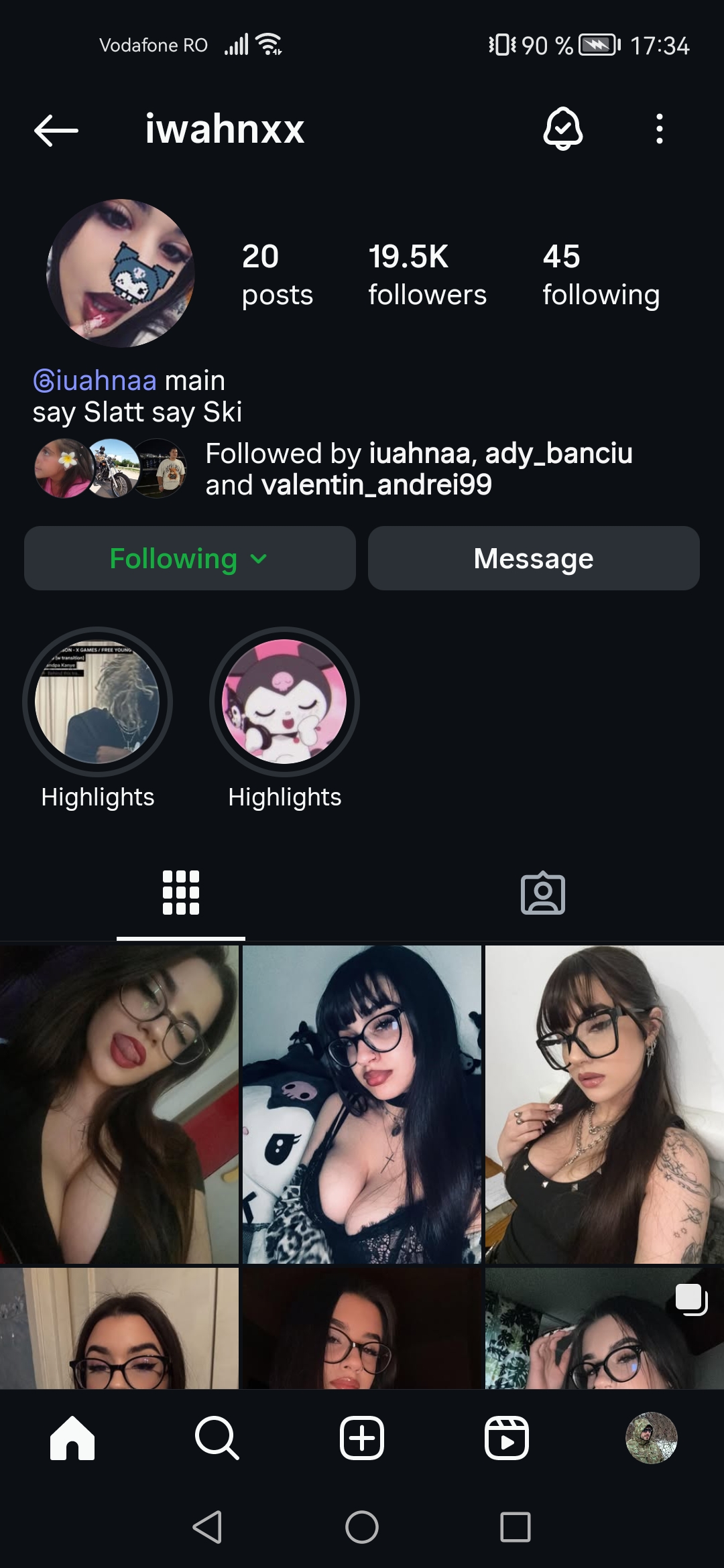This screenshot has width=724, height=1568.
Task: Open my own profile tab
Action: (652, 1438)
